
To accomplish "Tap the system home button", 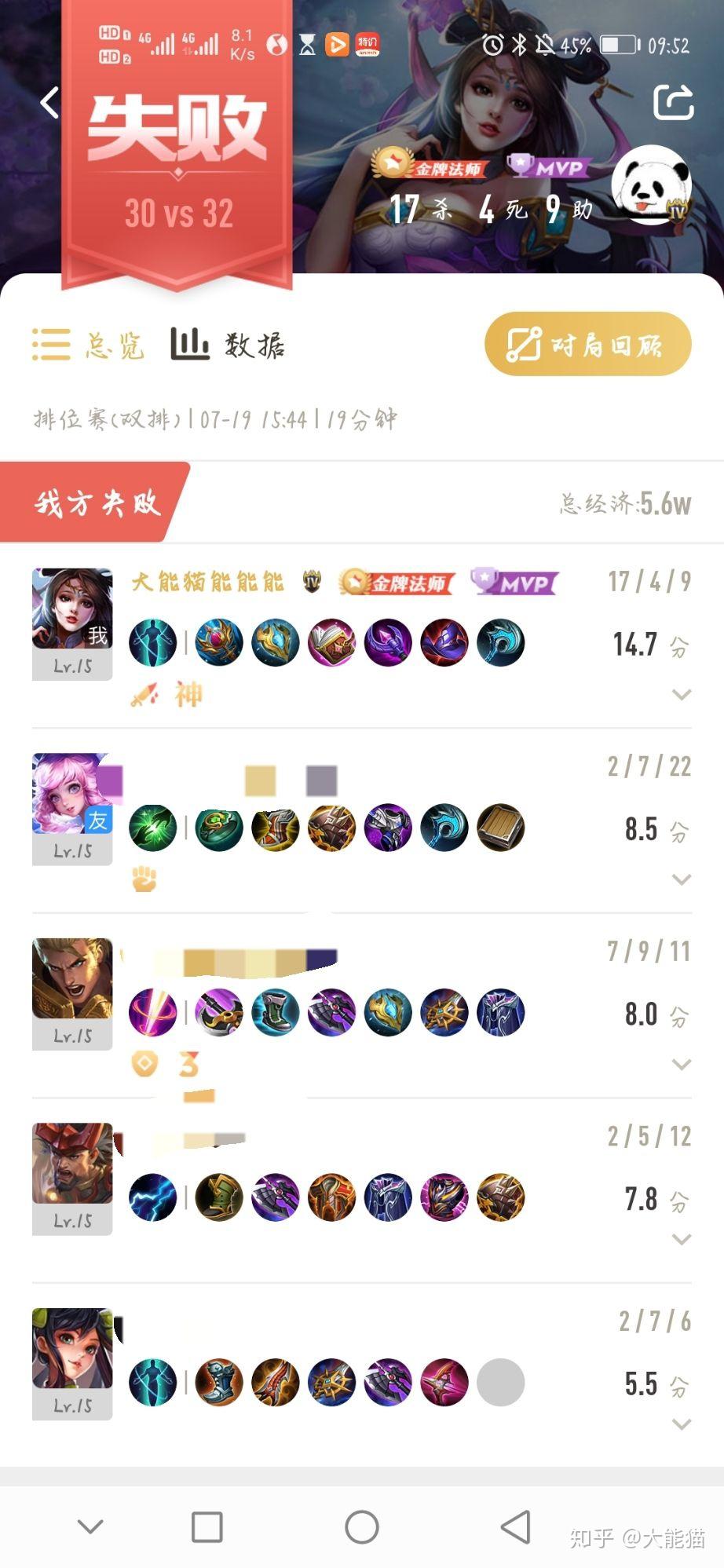I will coord(362,1527).
